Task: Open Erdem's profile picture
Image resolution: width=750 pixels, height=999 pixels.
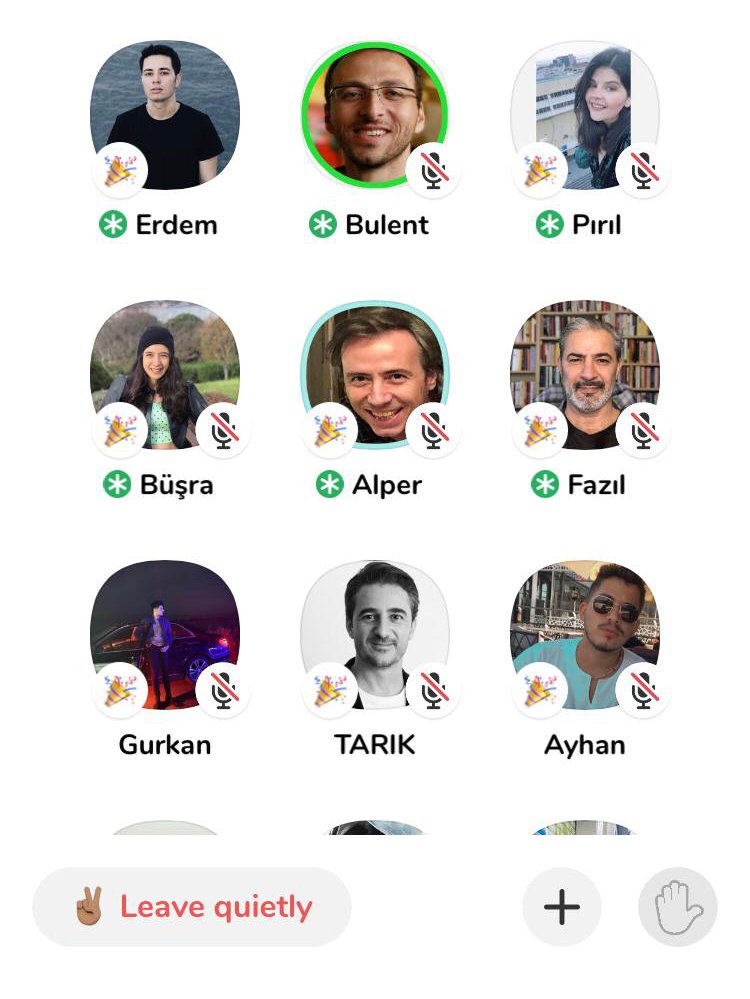Action: (x=165, y=114)
